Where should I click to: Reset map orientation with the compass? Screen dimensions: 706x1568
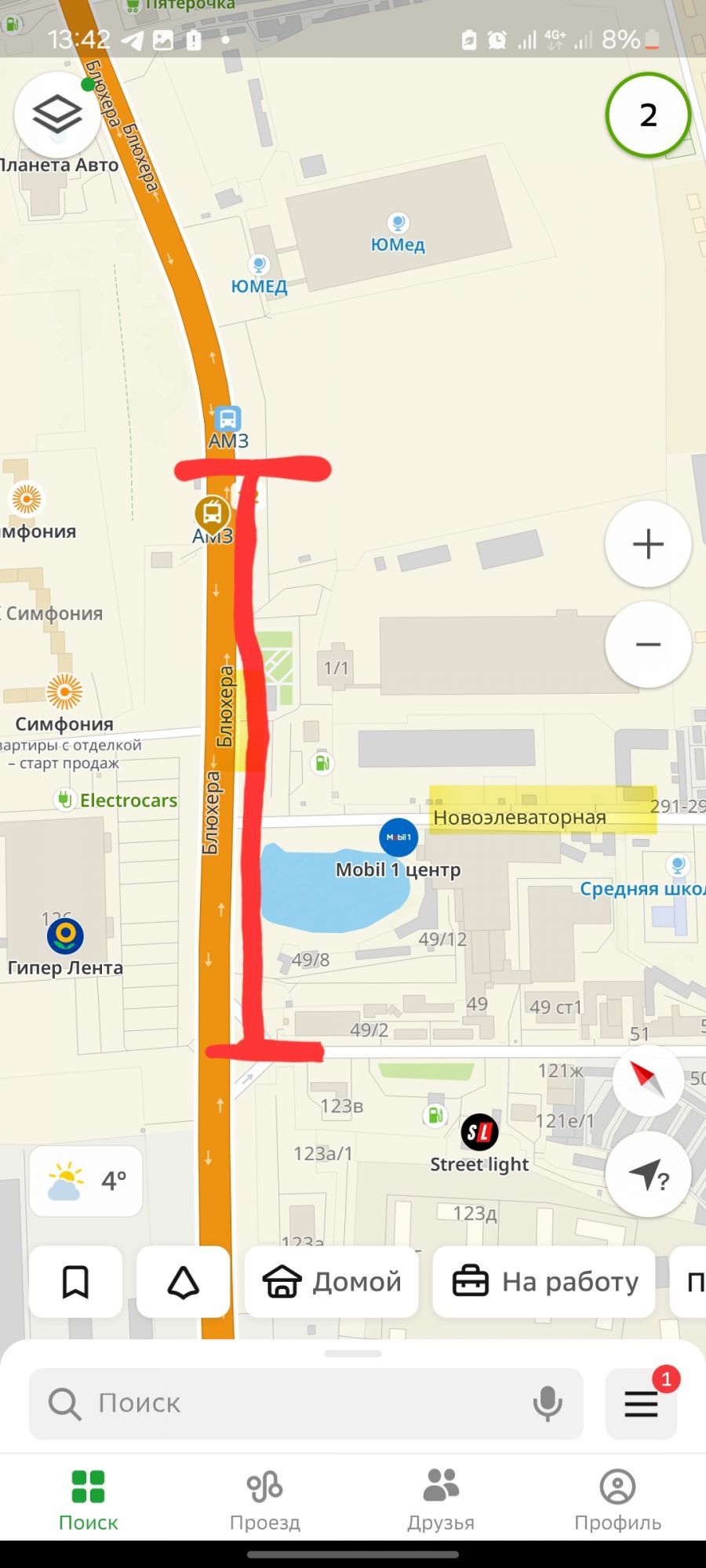click(x=648, y=1080)
